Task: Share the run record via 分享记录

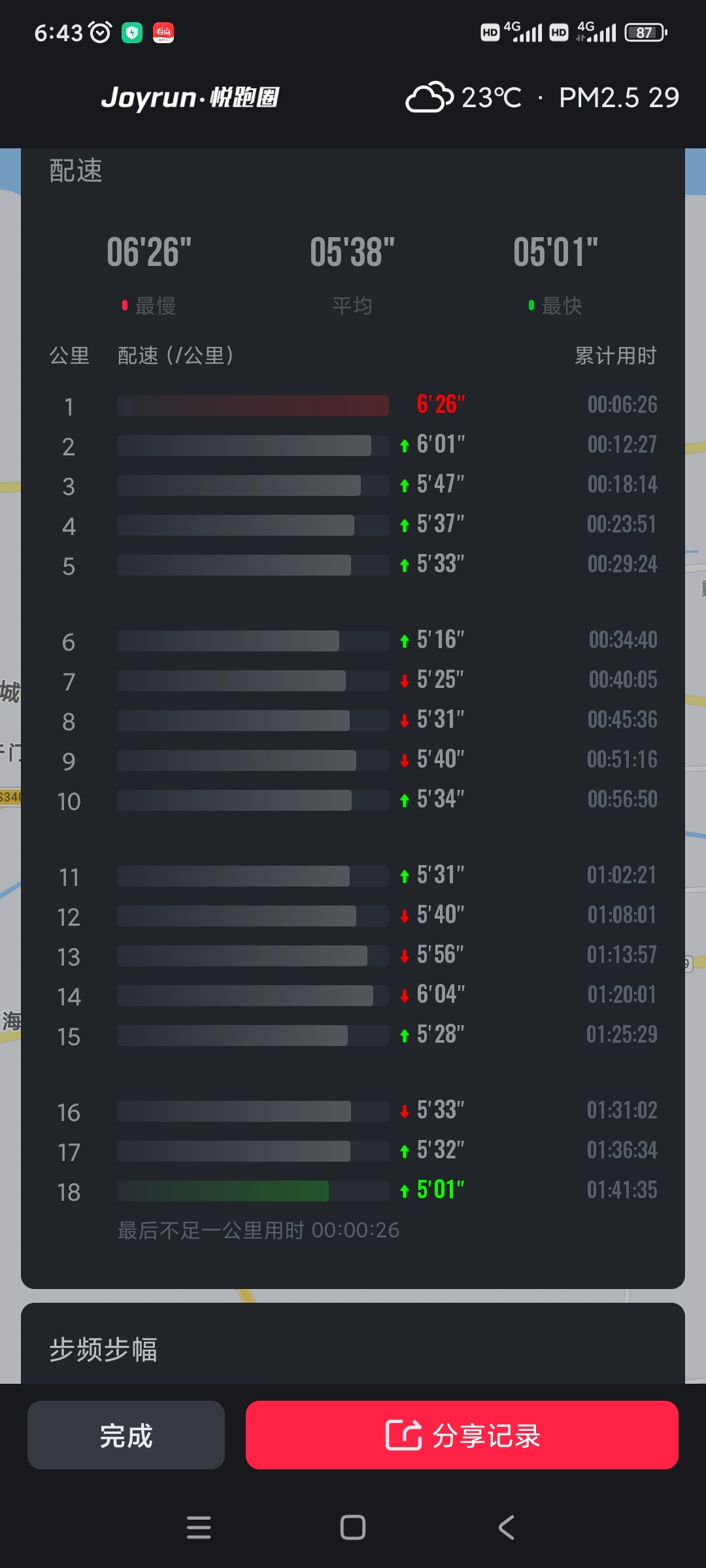Action: pyautogui.click(x=462, y=1435)
